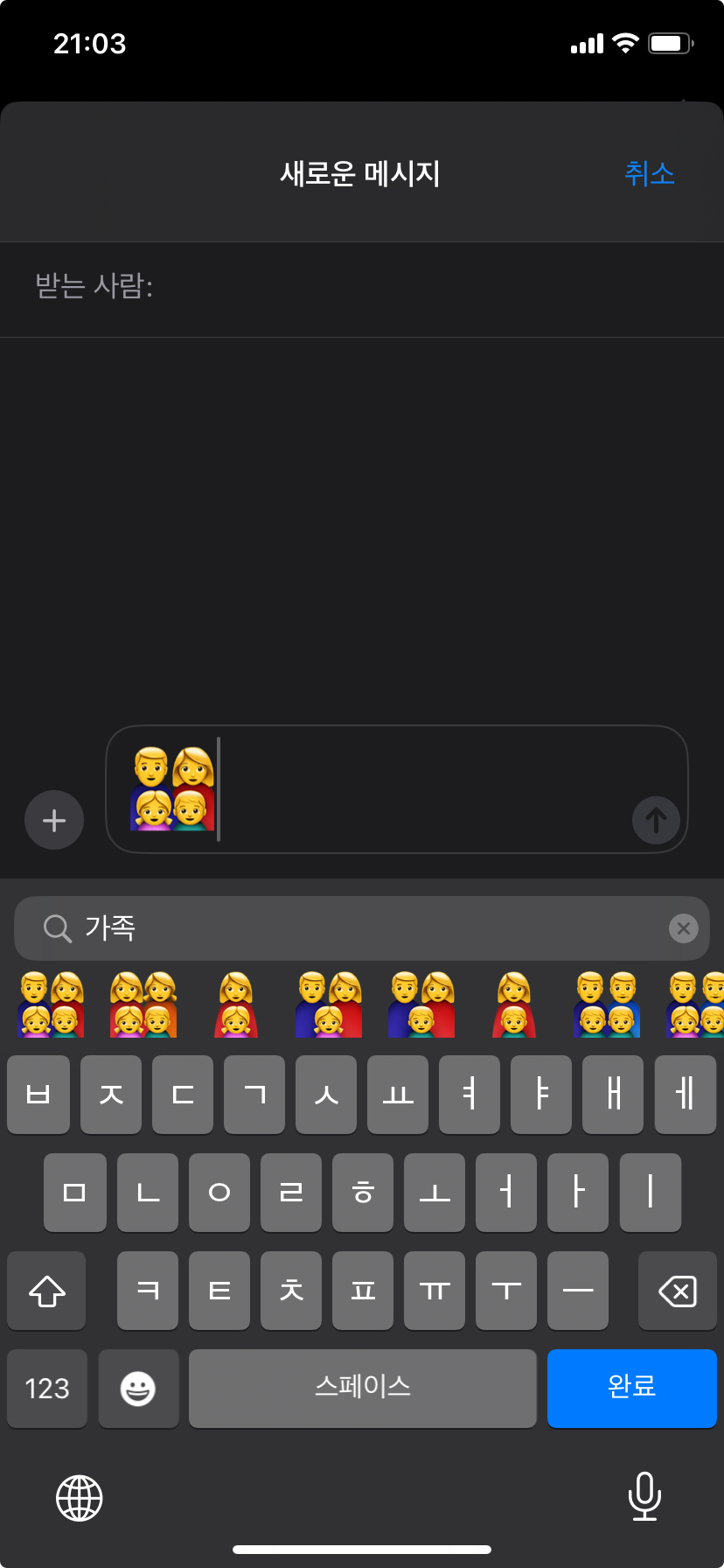Viewport: 724px width, 1568px height.
Task: Tap the 완료 done key
Action: tap(631, 1388)
